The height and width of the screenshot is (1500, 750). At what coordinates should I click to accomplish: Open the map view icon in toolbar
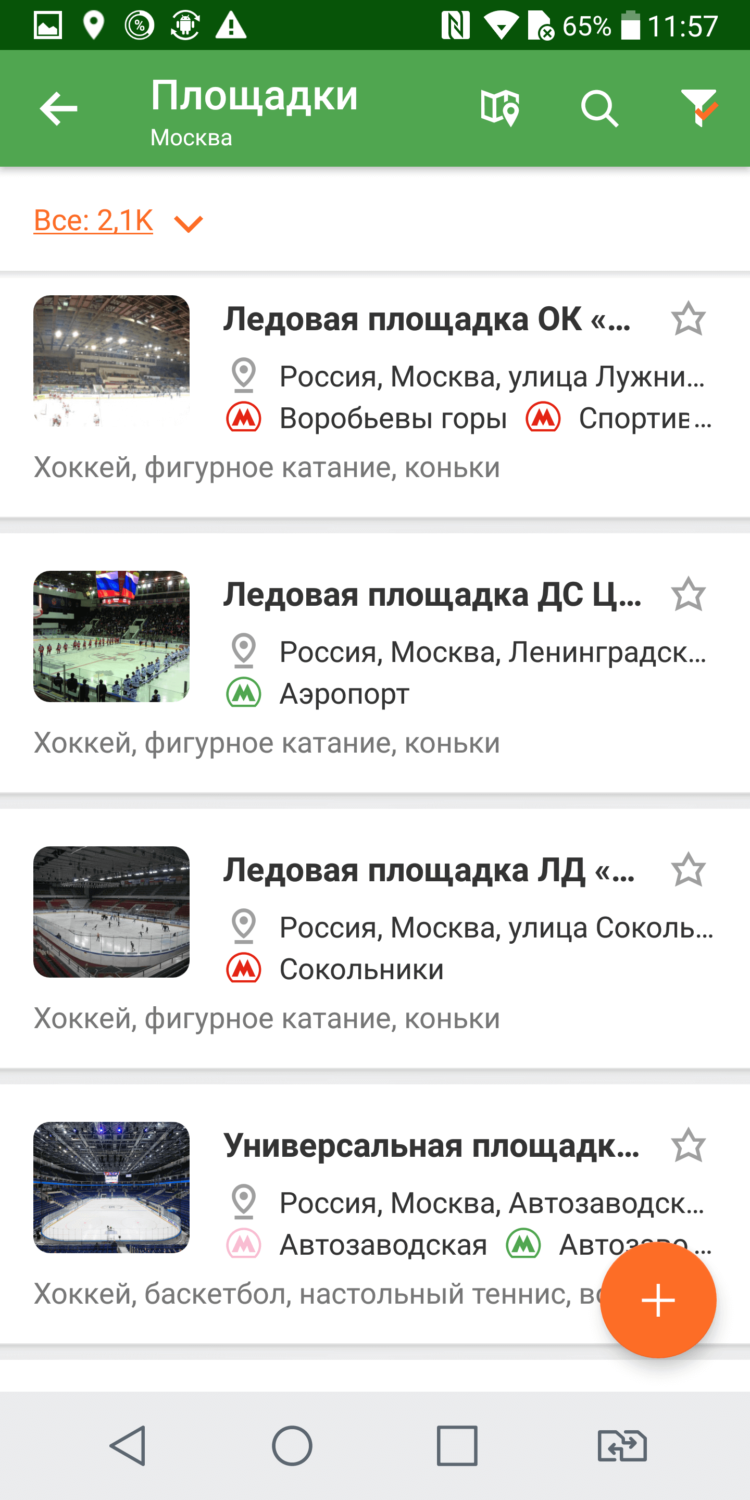tap(500, 108)
